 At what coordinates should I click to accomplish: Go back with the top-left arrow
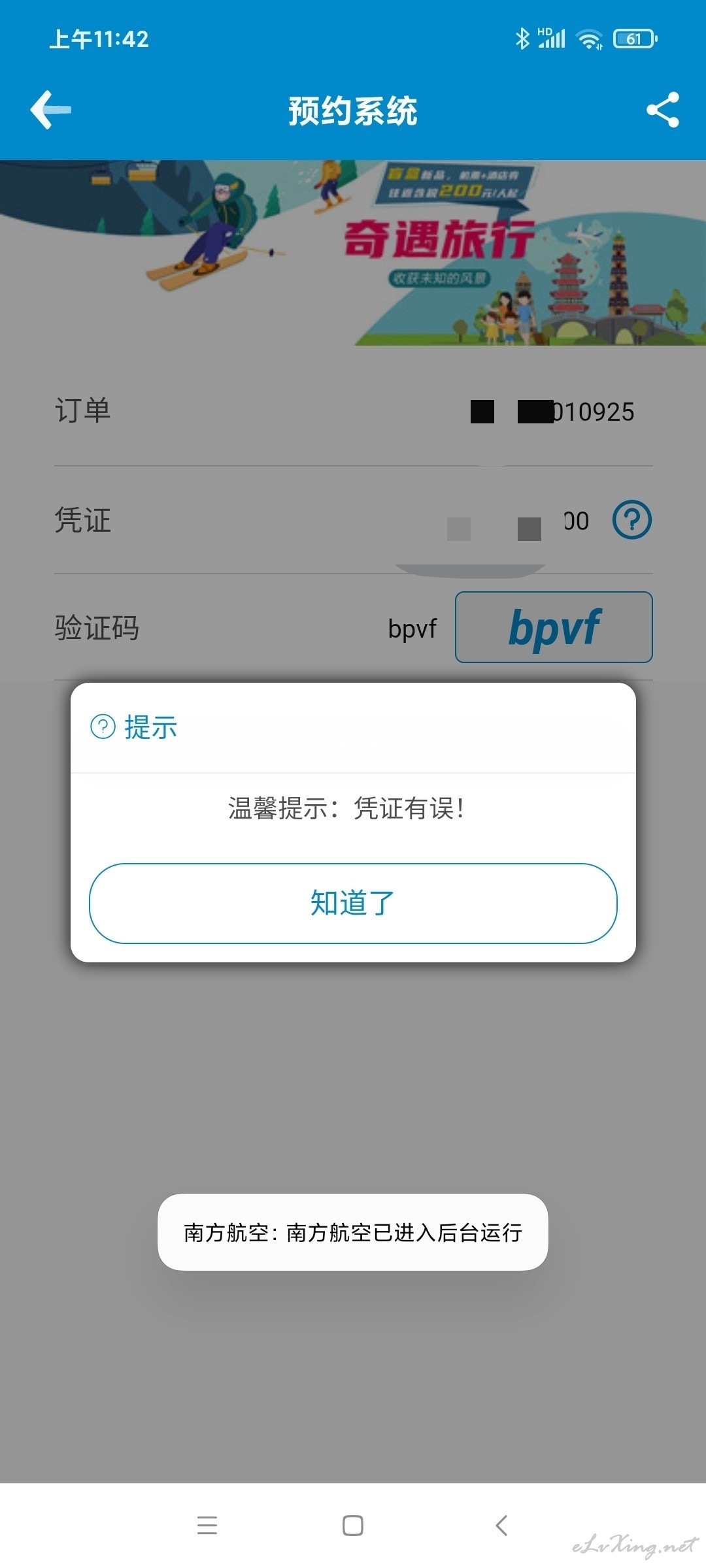click(x=51, y=110)
